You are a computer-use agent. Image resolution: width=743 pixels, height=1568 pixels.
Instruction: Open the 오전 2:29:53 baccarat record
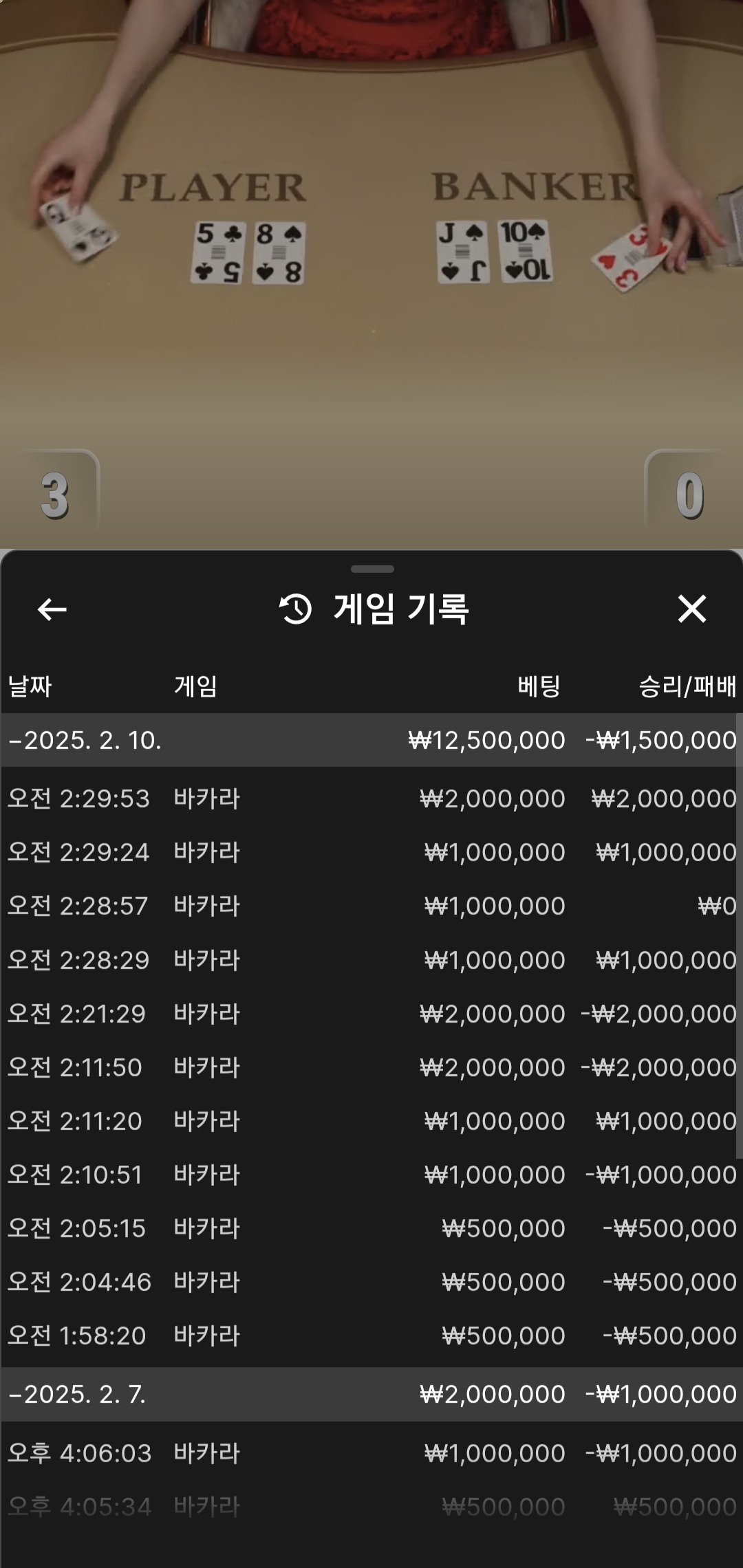click(x=369, y=798)
